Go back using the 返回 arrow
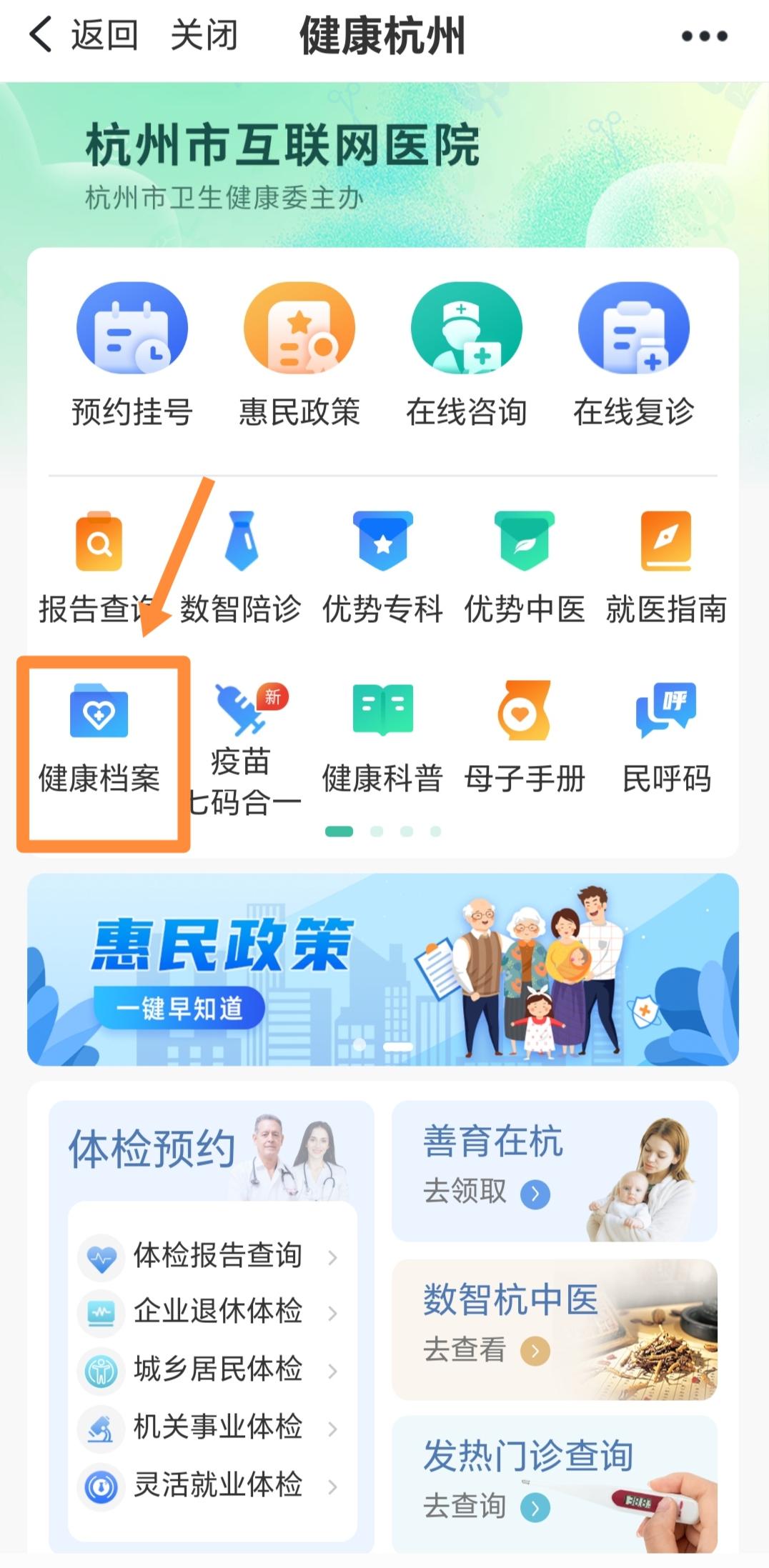Image resolution: width=769 pixels, height=1568 pixels. click(x=82, y=35)
